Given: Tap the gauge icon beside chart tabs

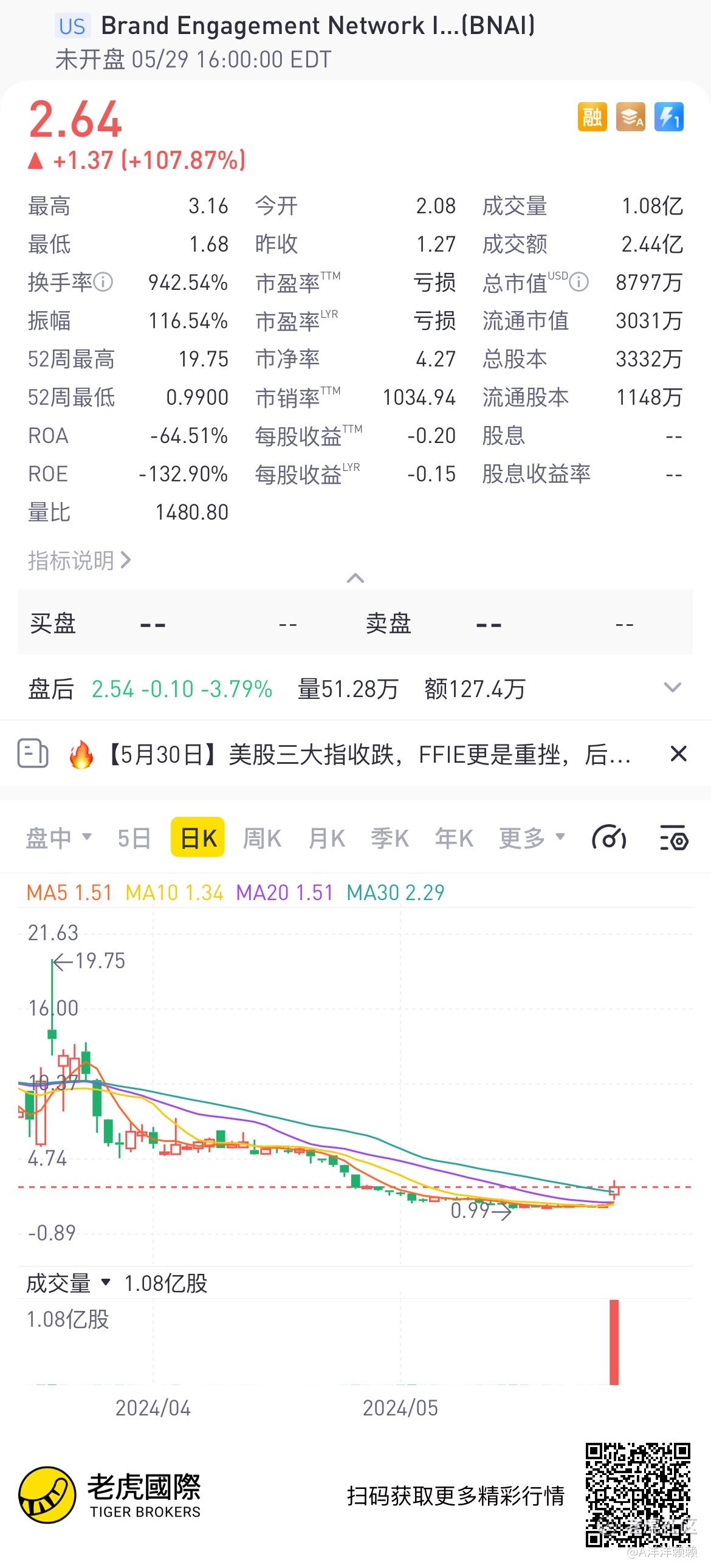Looking at the screenshot, I should tap(610, 838).
